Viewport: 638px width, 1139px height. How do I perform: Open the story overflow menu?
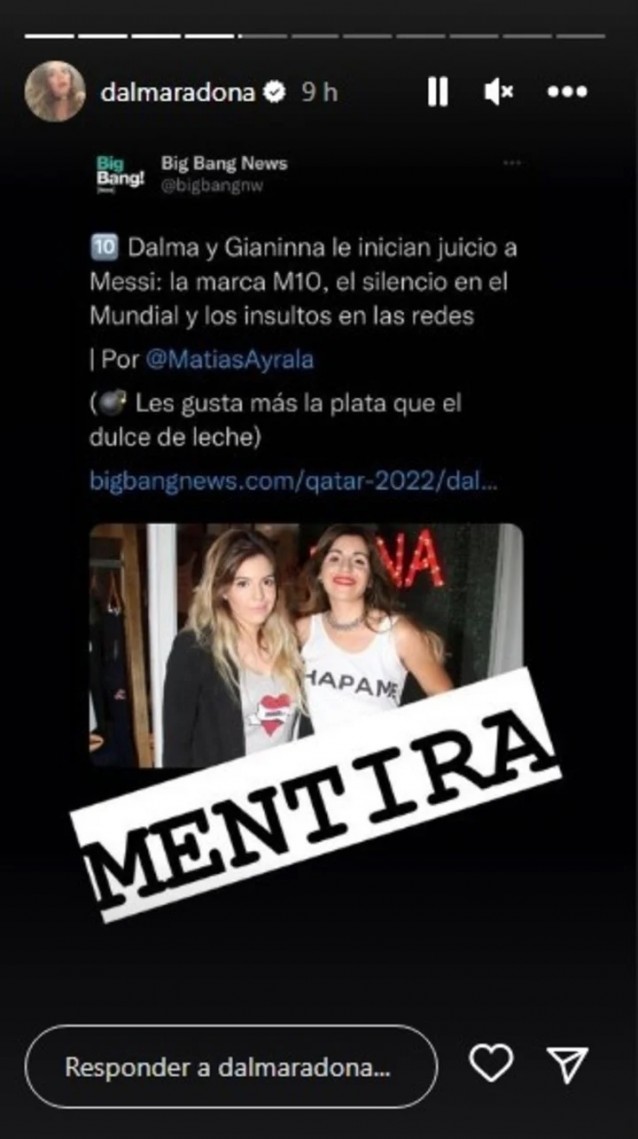(x=567, y=92)
